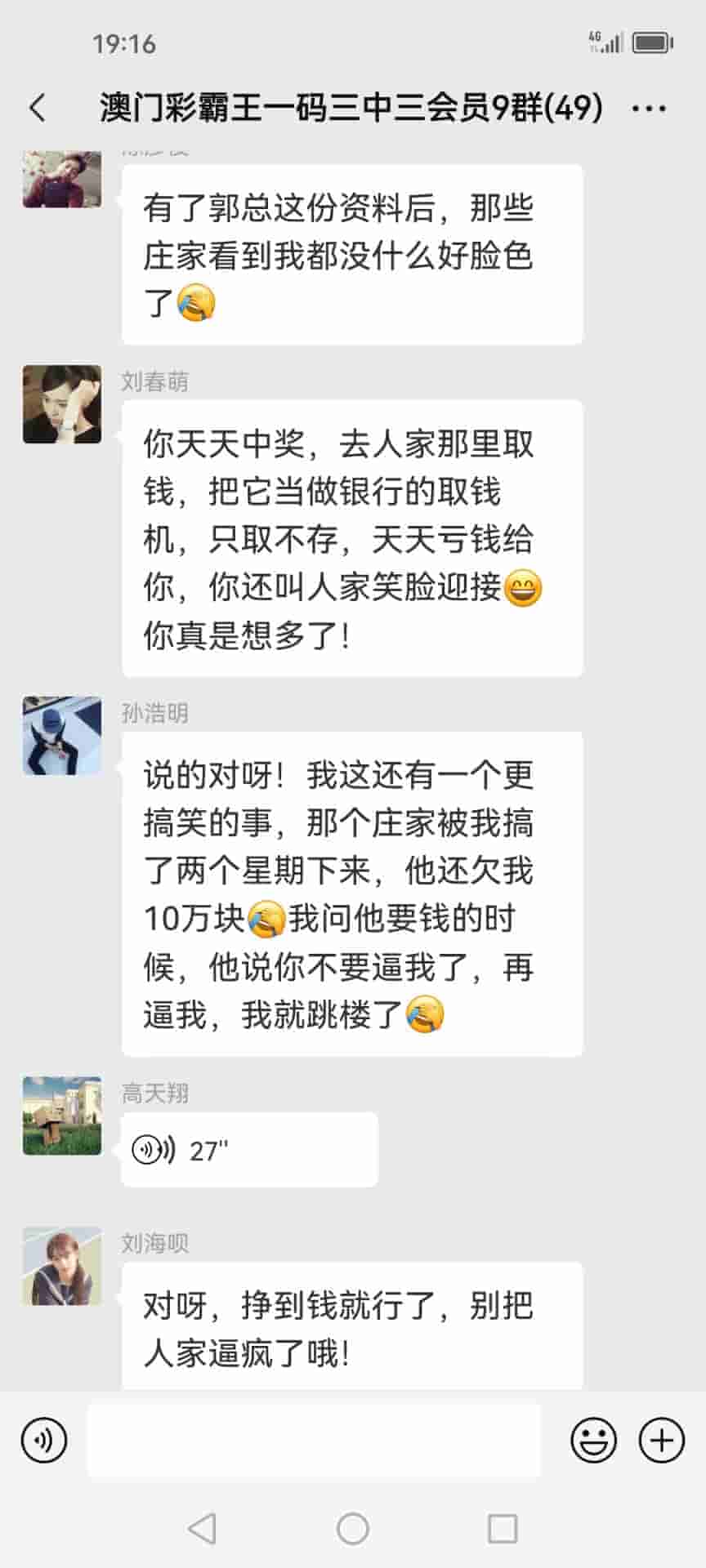The width and height of the screenshot is (706, 1568).
Task: Open the group chat overflow menu
Action: pyautogui.click(x=649, y=109)
